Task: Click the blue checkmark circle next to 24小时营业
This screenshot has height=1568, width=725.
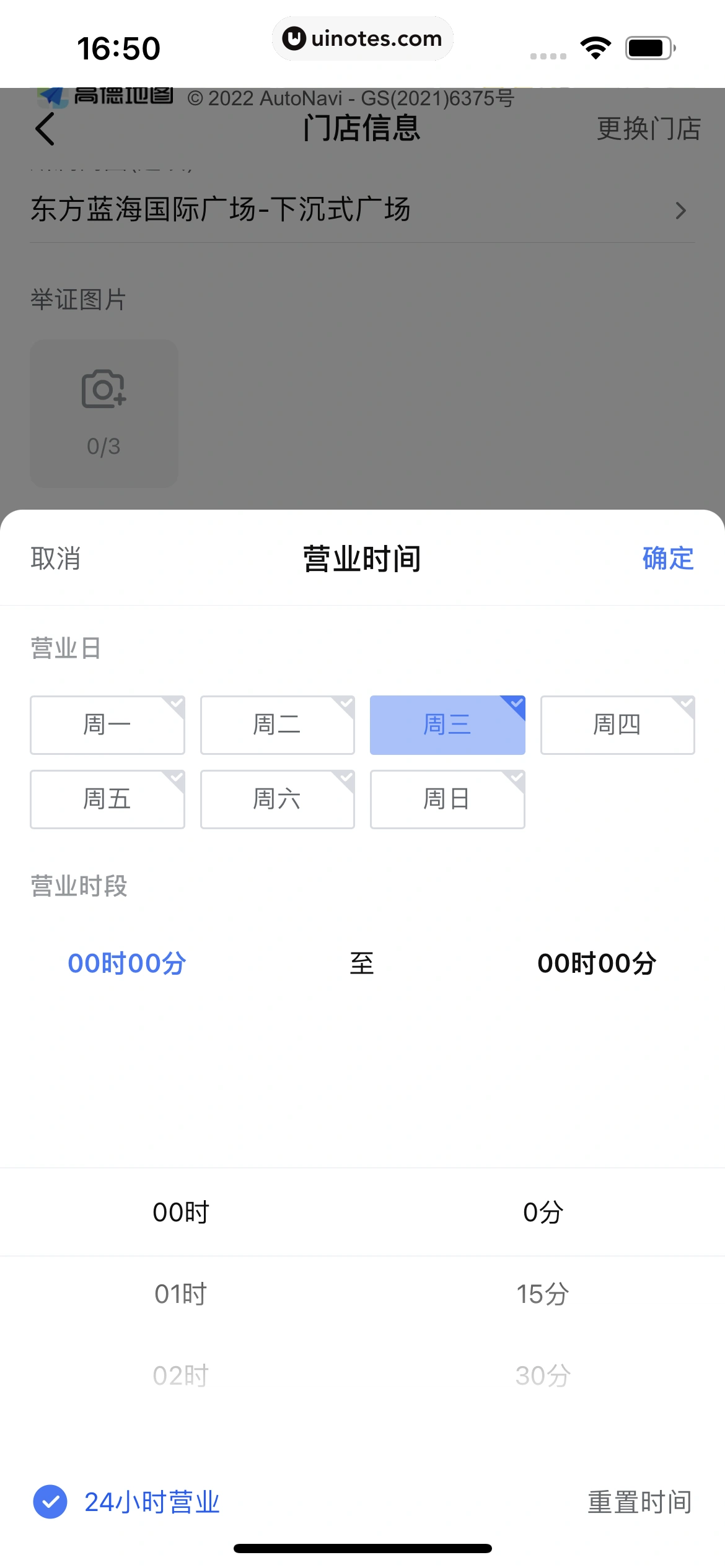Action: click(x=49, y=1501)
